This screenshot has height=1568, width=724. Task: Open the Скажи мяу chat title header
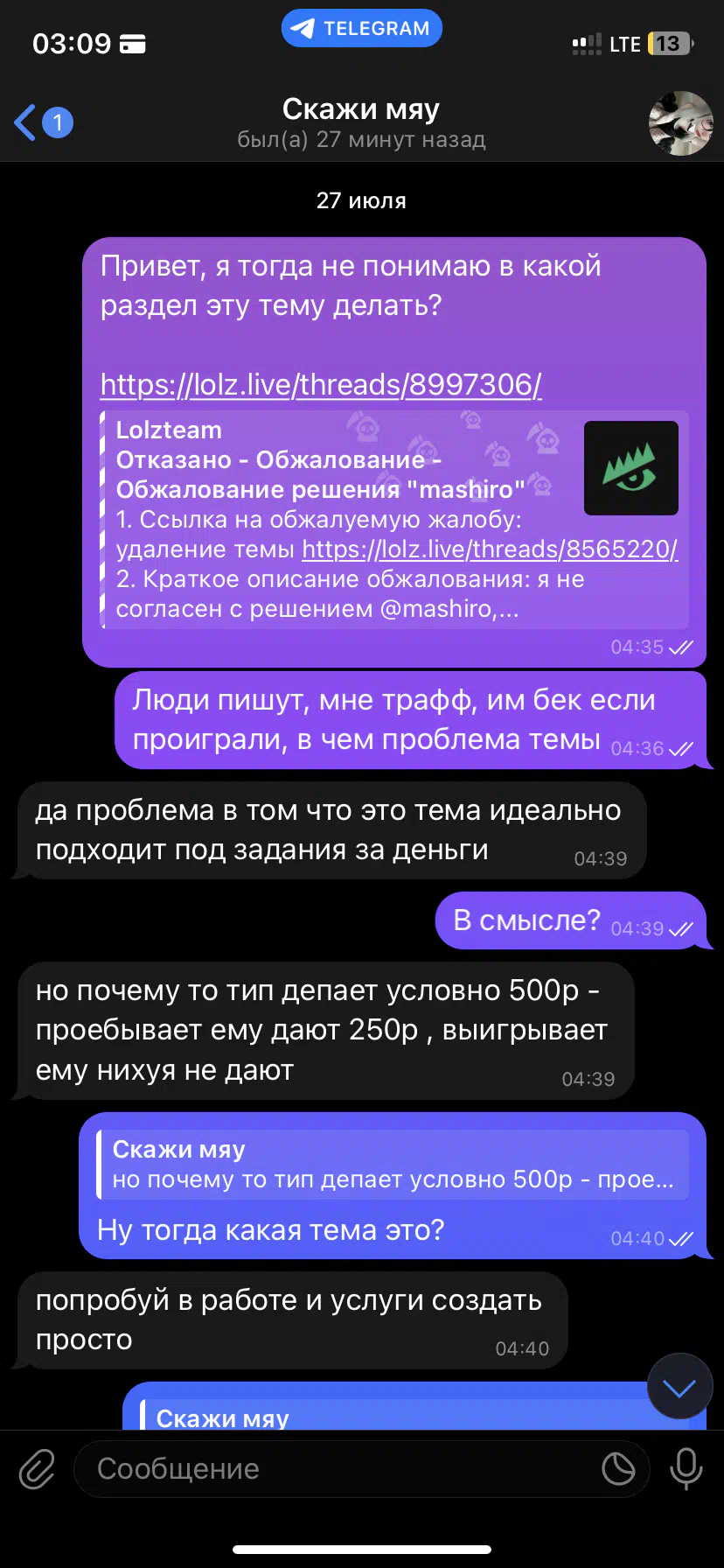361,122
